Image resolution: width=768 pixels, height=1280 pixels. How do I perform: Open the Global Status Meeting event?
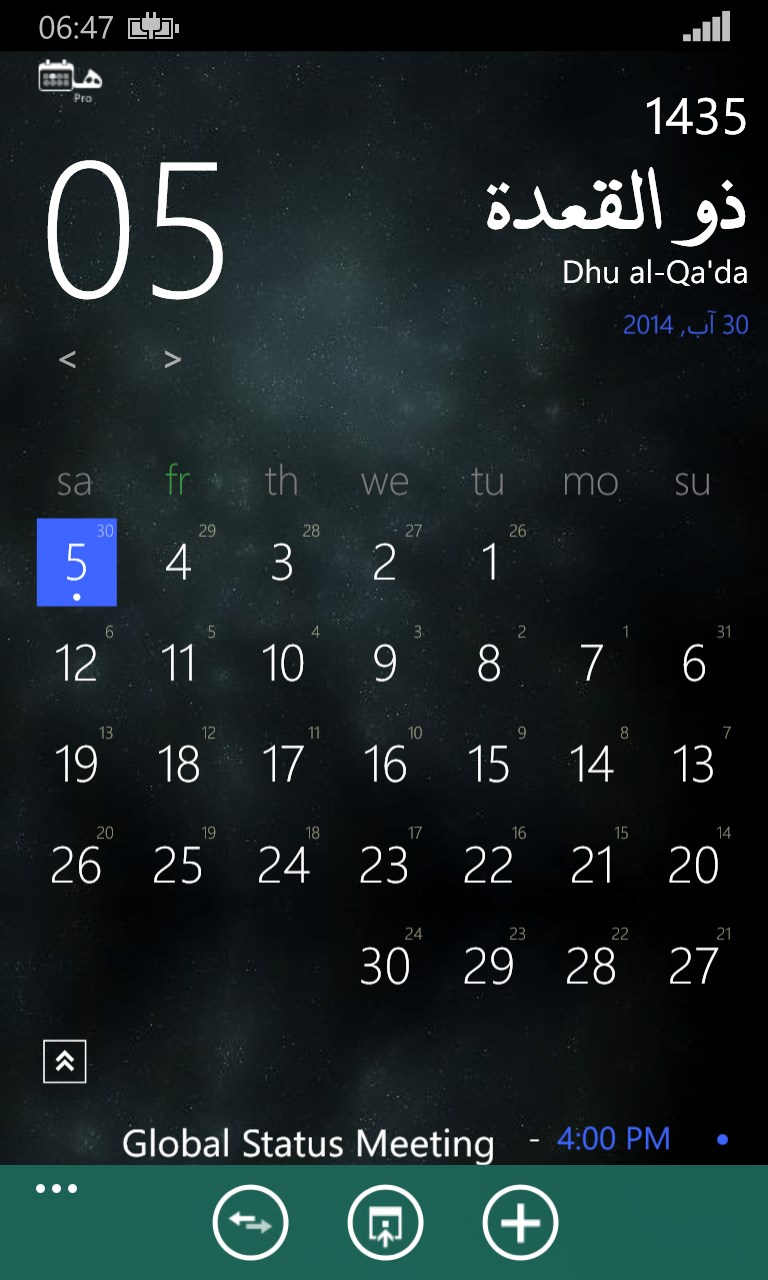point(308,1143)
